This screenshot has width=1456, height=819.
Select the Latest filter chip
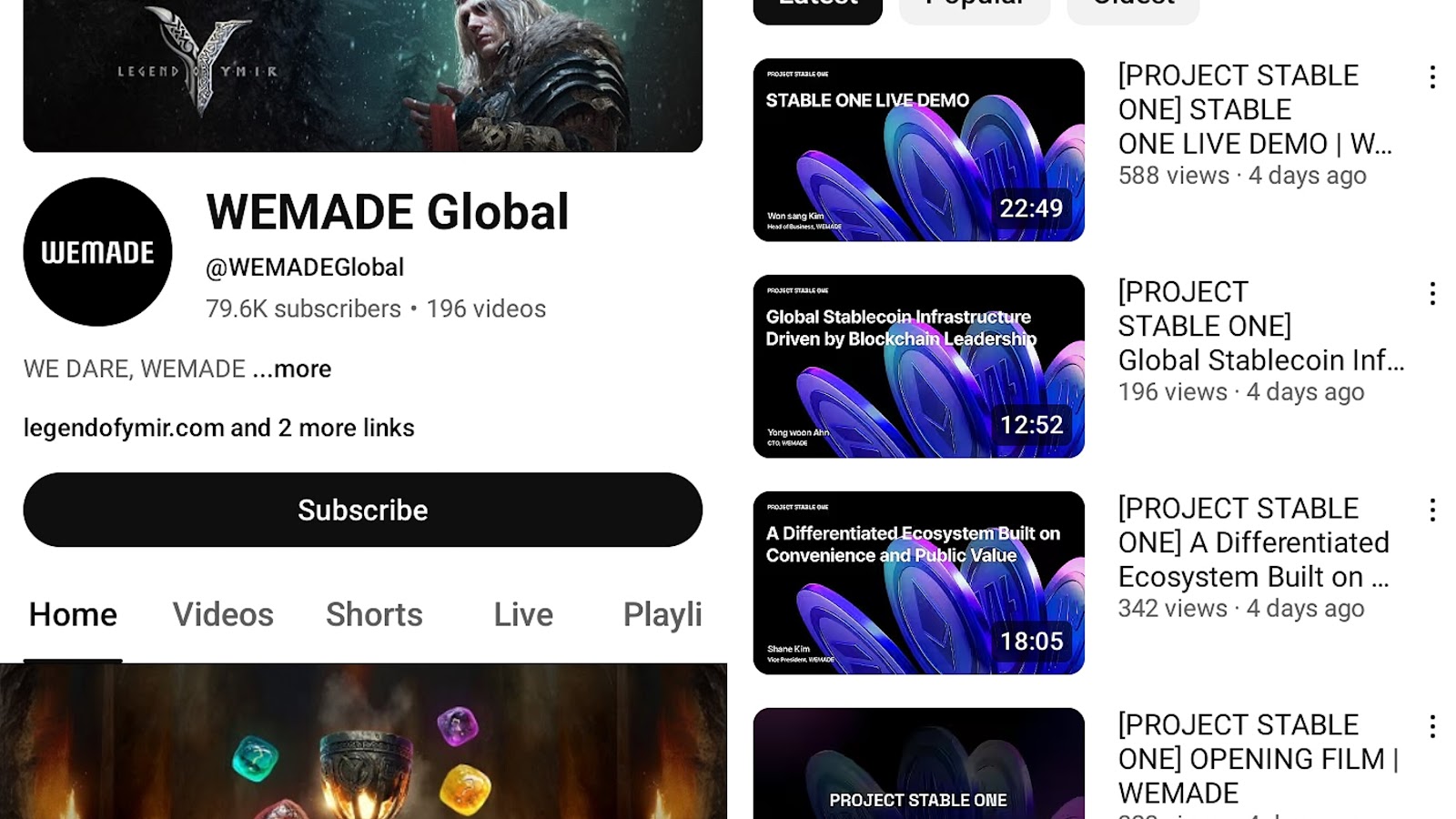[817, 7]
